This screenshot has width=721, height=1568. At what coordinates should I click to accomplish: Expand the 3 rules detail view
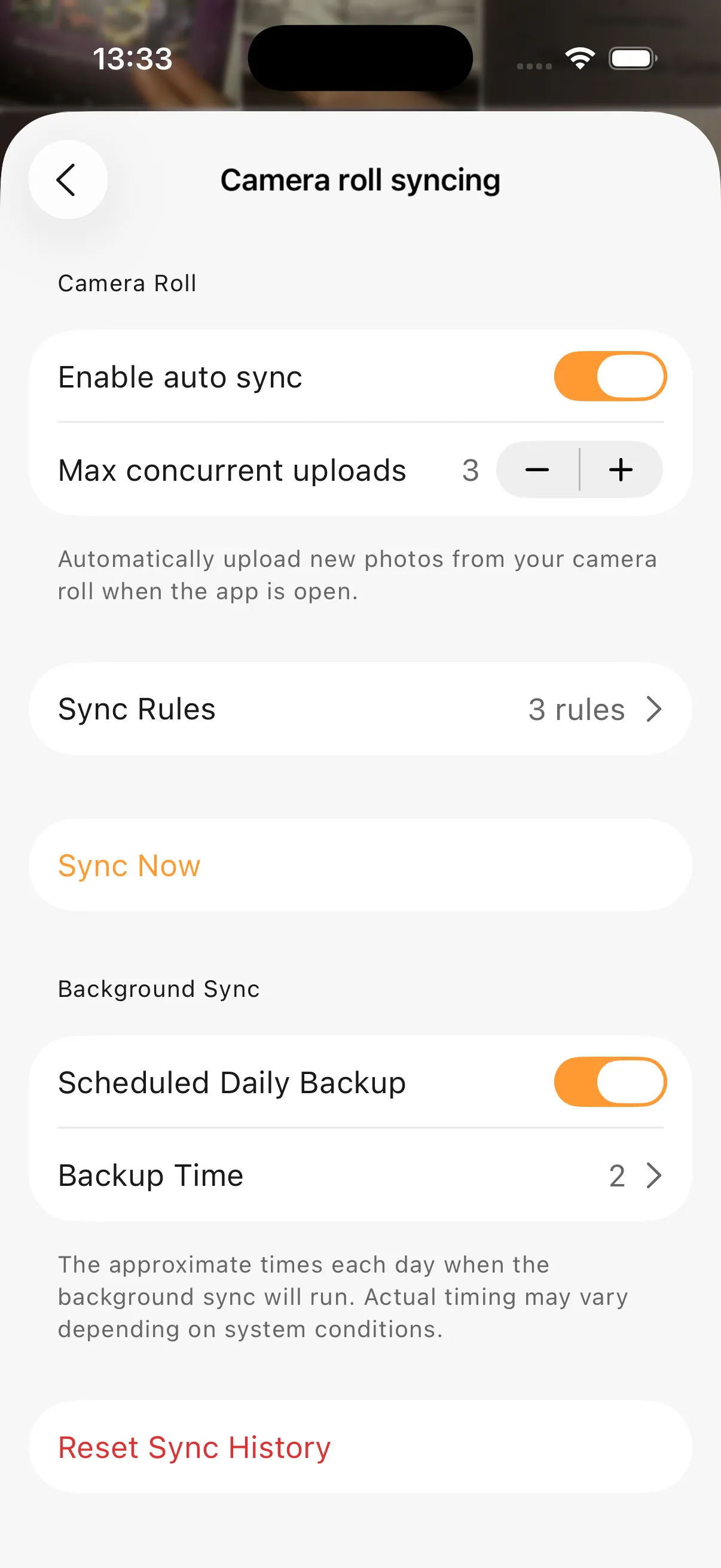pyautogui.click(x=576, y=708)
